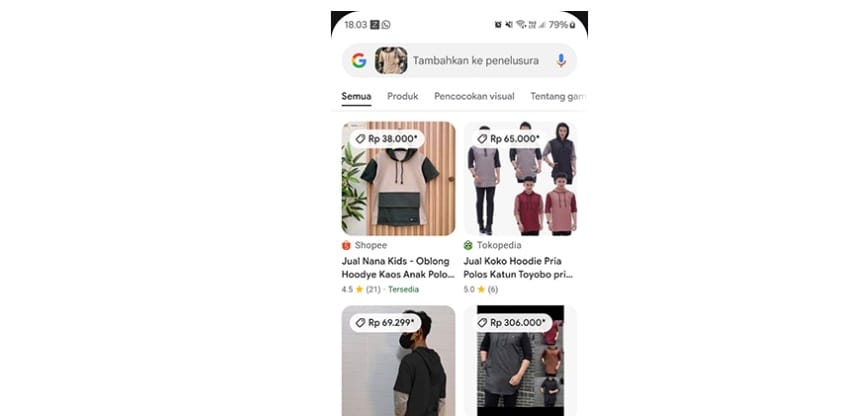Open the Rp 69.299 product card
841x416 pixels.
pyautogui.click(x=398, y=362)
